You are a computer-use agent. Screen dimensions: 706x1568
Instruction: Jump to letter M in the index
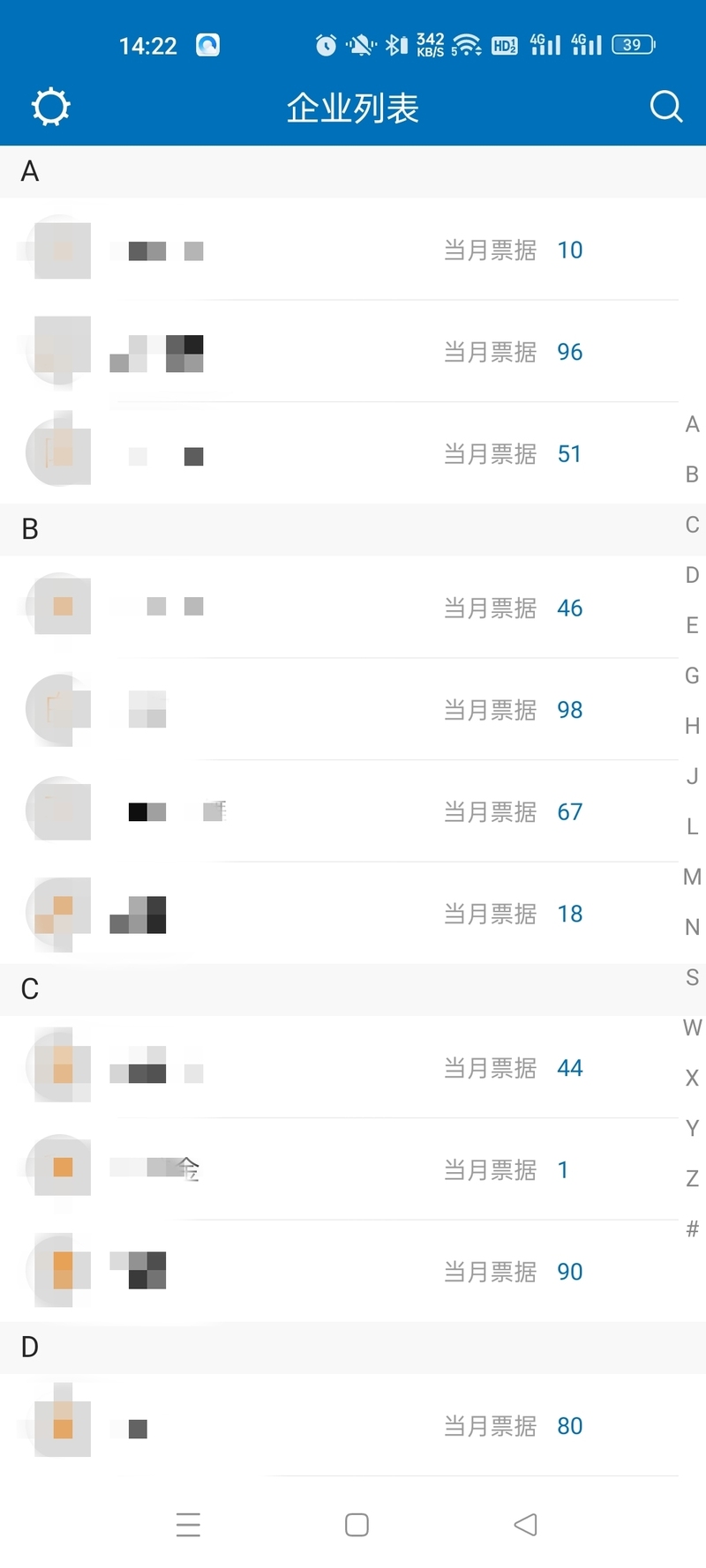(x=692, y=877)
